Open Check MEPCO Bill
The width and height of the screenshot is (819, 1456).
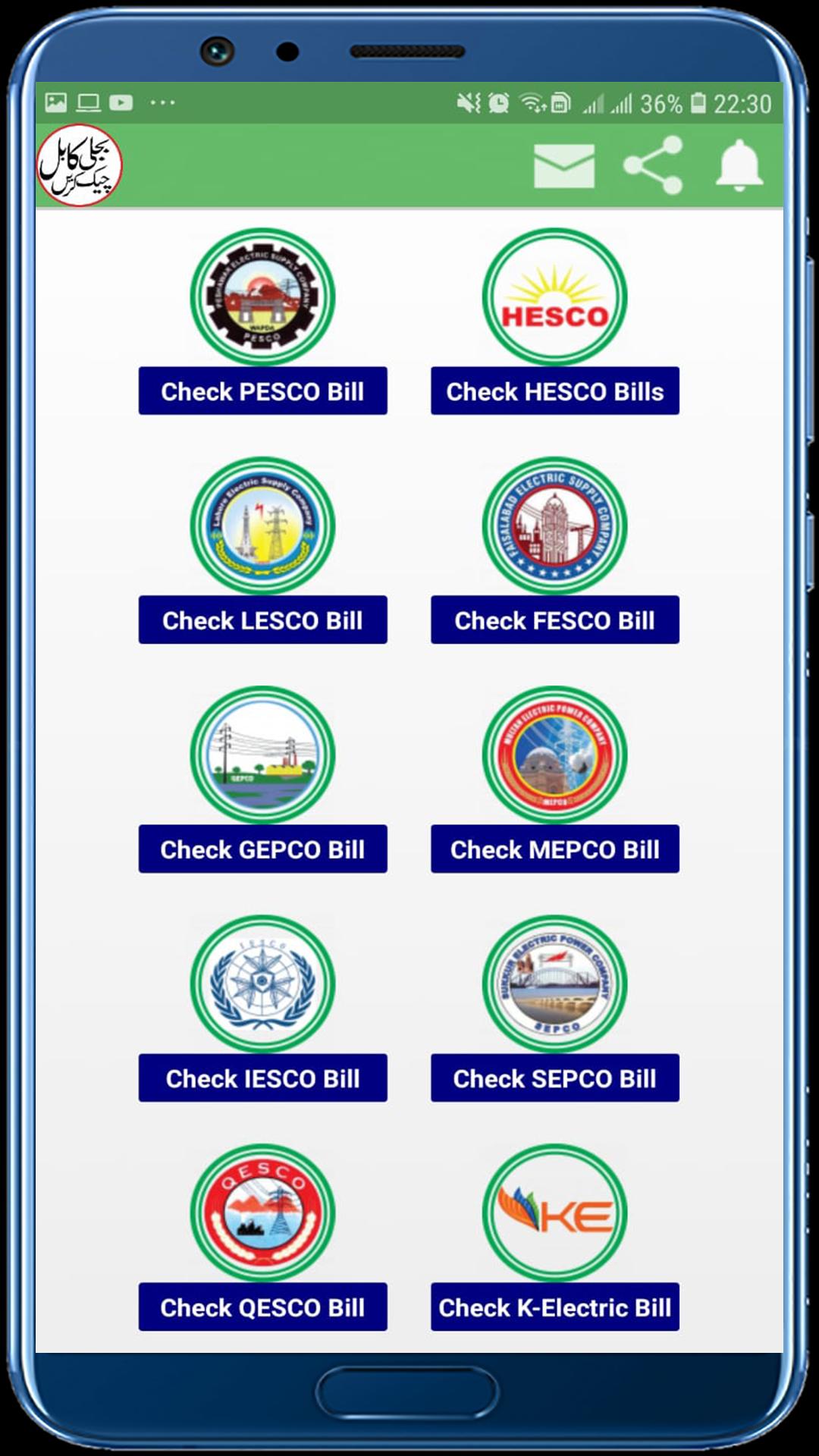click(554, 849)
